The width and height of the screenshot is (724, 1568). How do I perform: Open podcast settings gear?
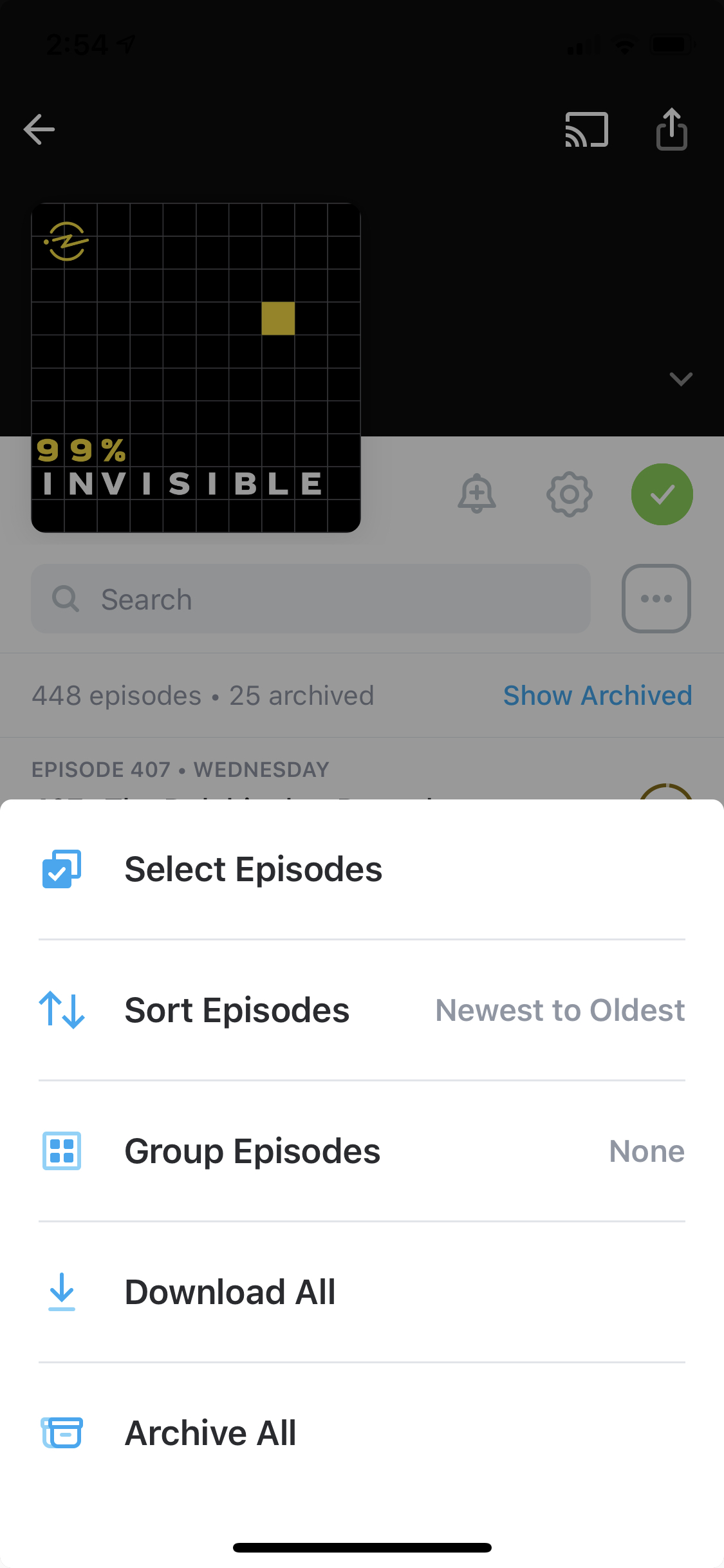[x=569, y=494]
